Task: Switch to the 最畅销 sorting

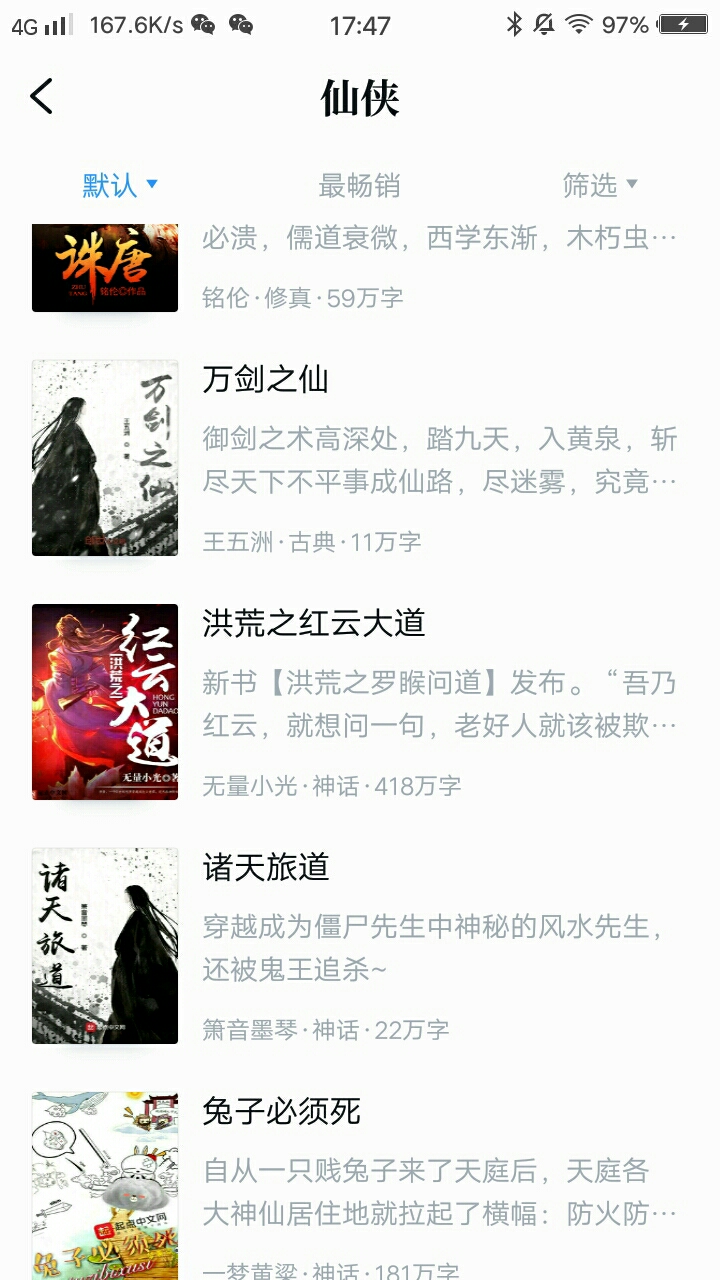Action: 359,185
